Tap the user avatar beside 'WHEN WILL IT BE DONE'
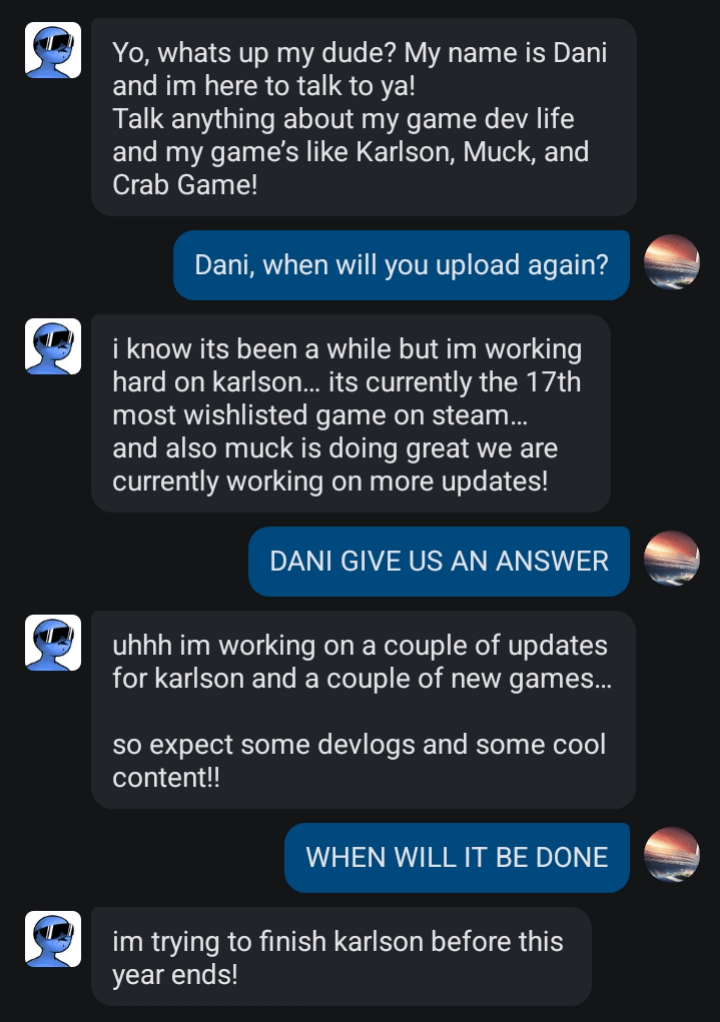The width and height of the screenshot is (720, 1022). (671, 854)
